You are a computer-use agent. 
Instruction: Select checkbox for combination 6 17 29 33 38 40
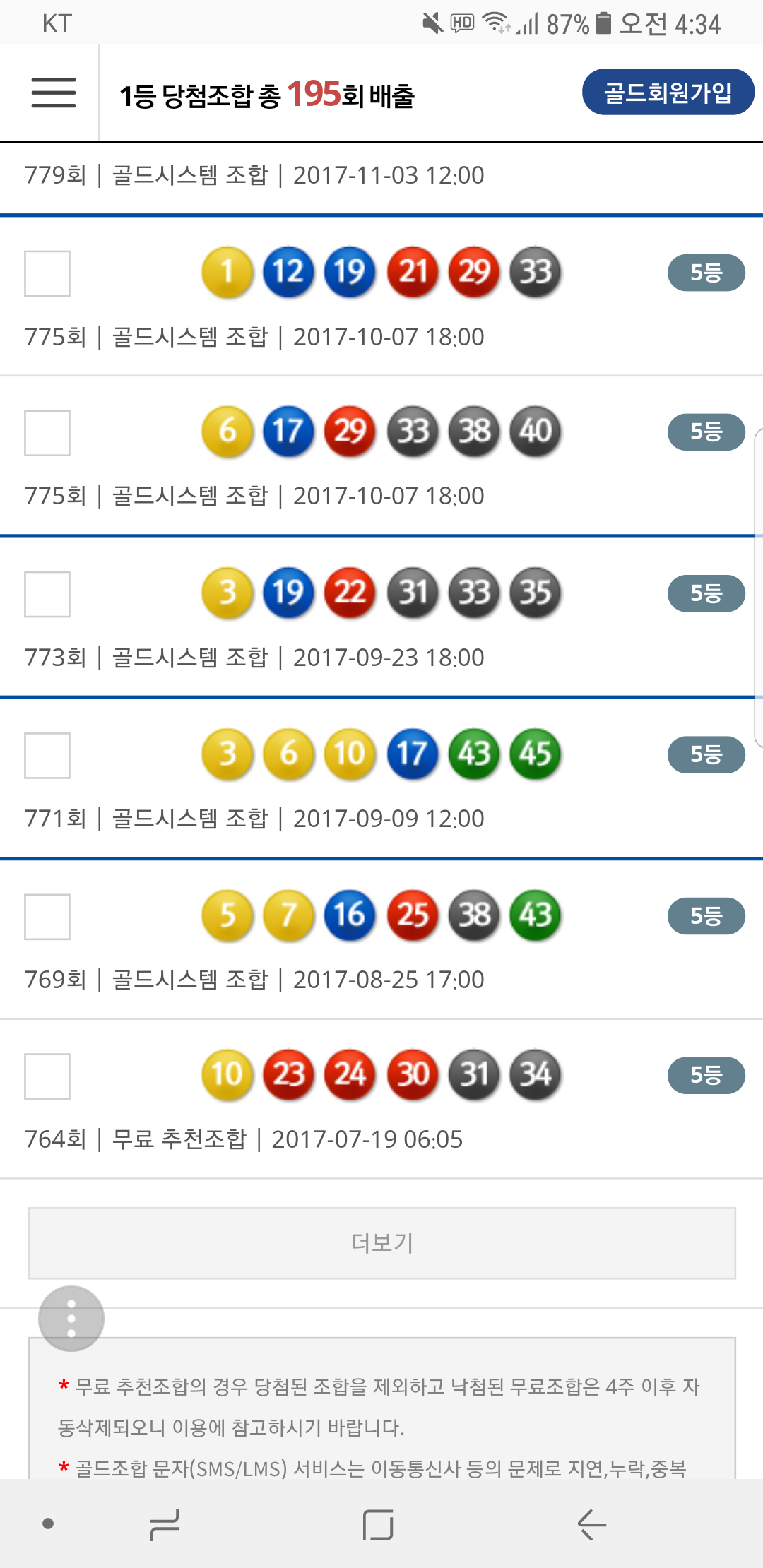pos(47,433)
